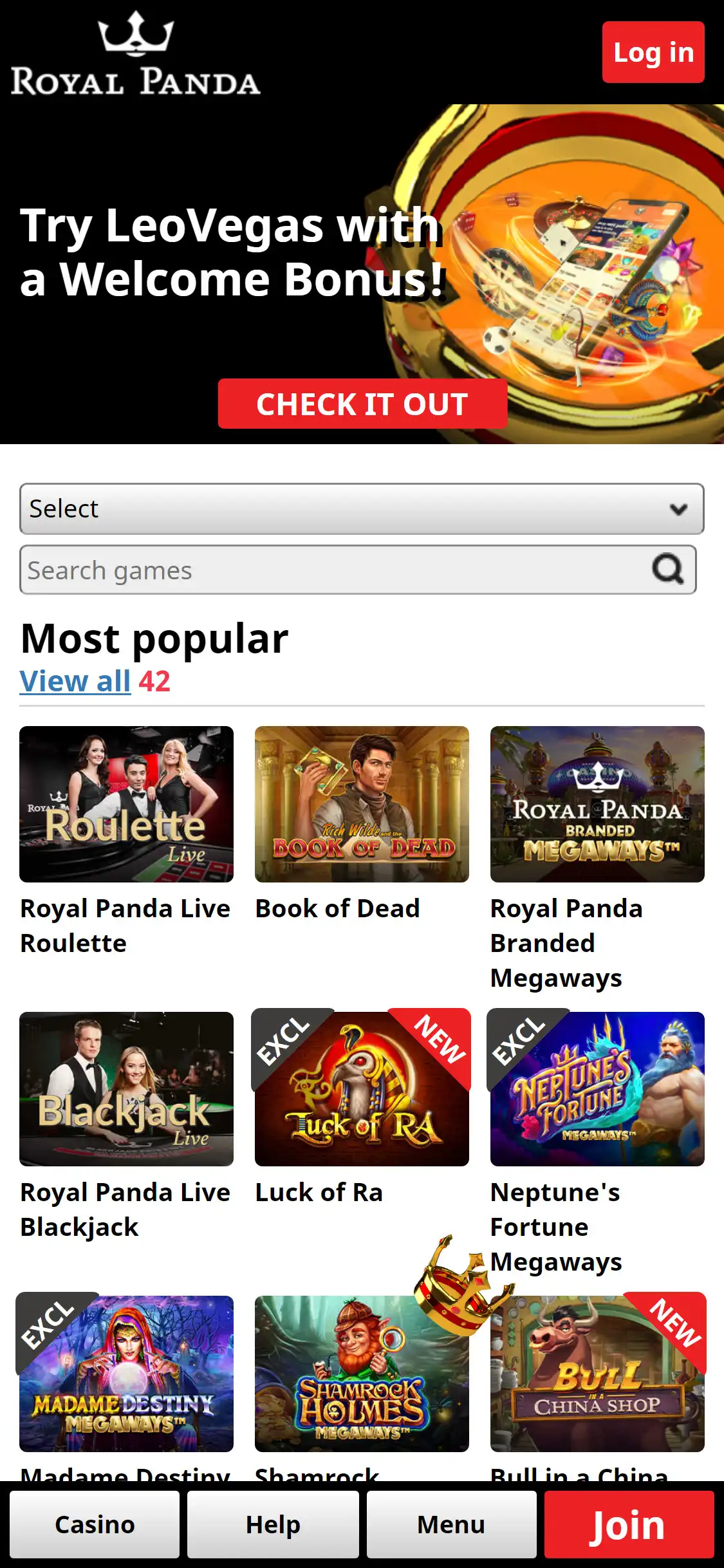Tap the Join button
This screenshot has height=1568, width=724.
tap(629, 1524)
